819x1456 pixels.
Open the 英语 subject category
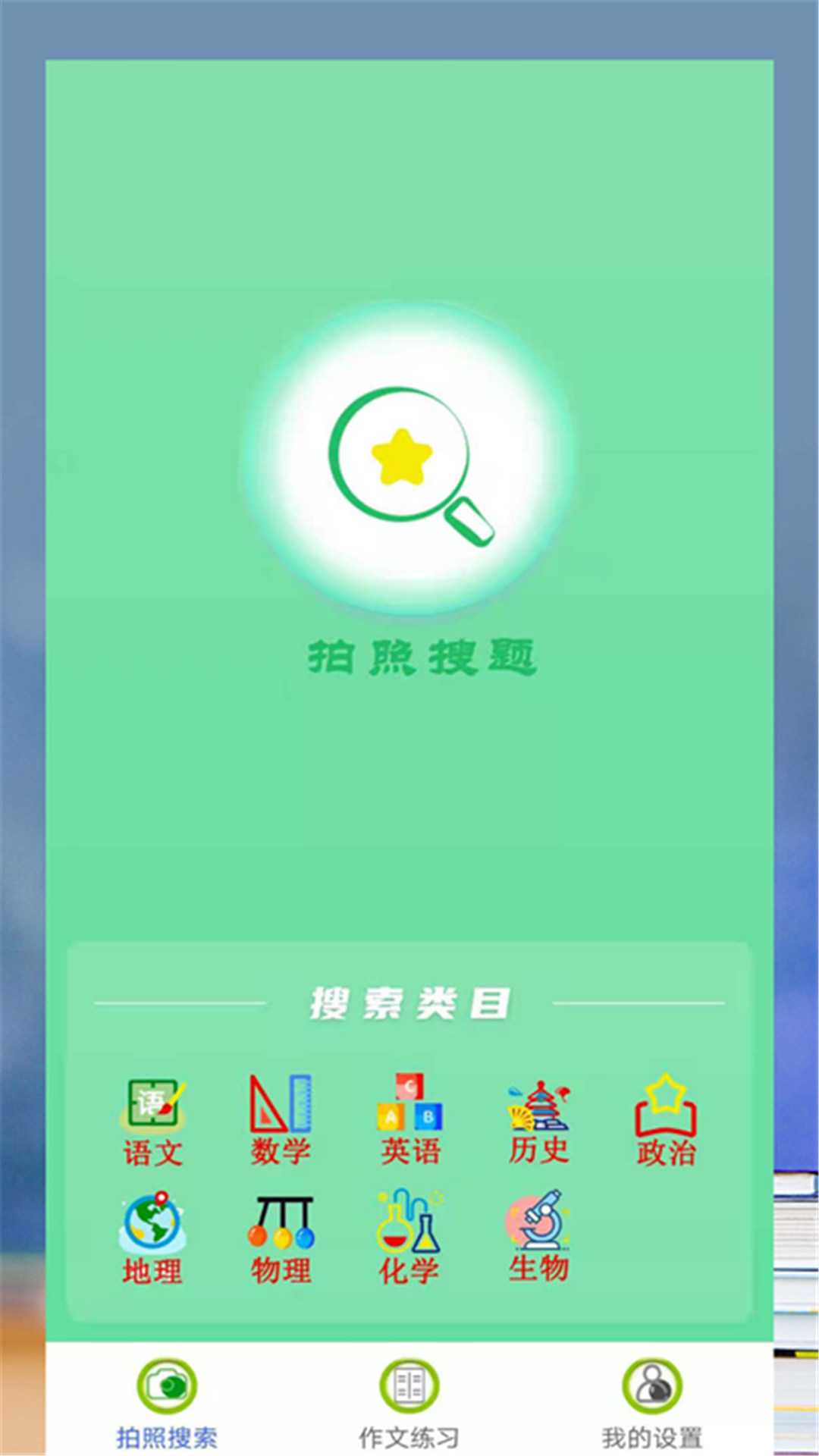tap(409, 1119)
